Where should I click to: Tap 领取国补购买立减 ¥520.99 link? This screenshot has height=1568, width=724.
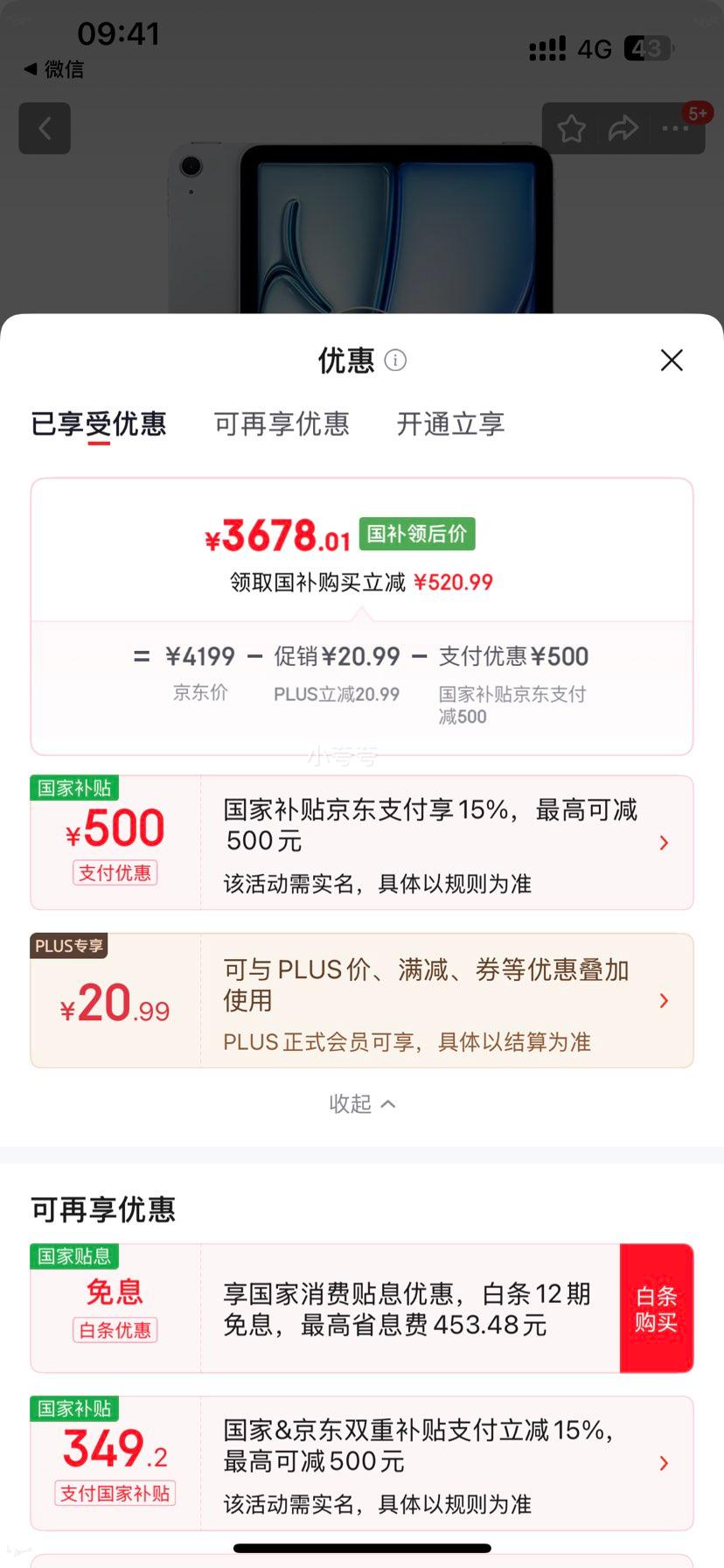[x=362, y=581]
